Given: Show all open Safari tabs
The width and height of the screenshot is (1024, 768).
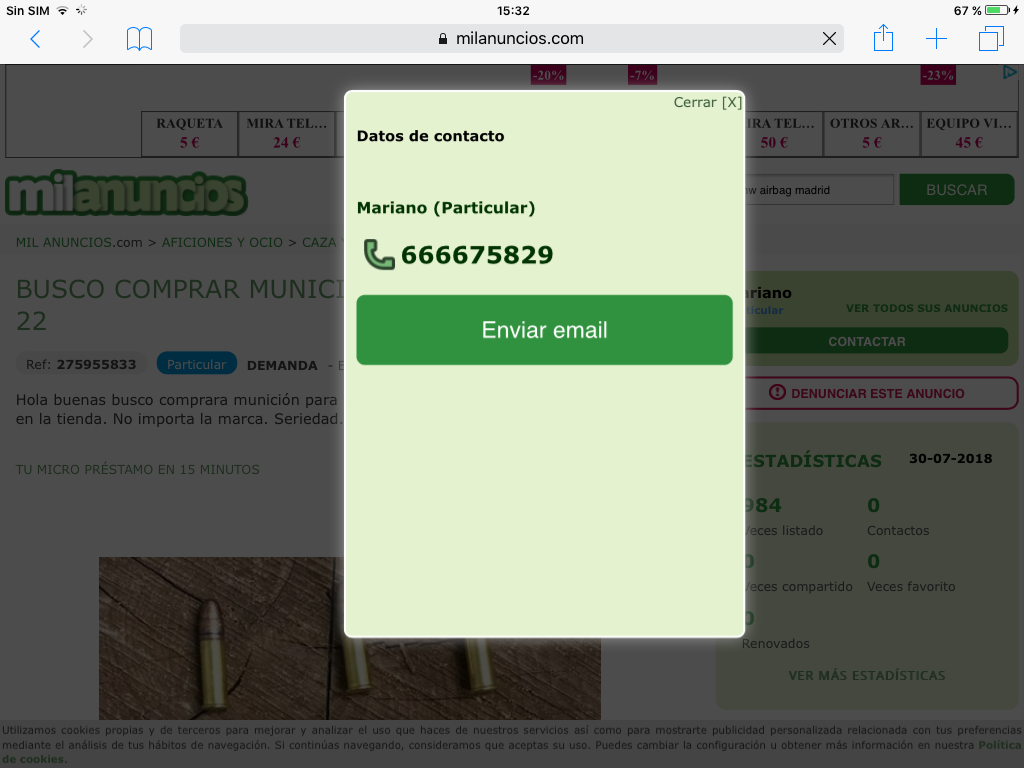Looking at the screenshot, I should (991, 39).
